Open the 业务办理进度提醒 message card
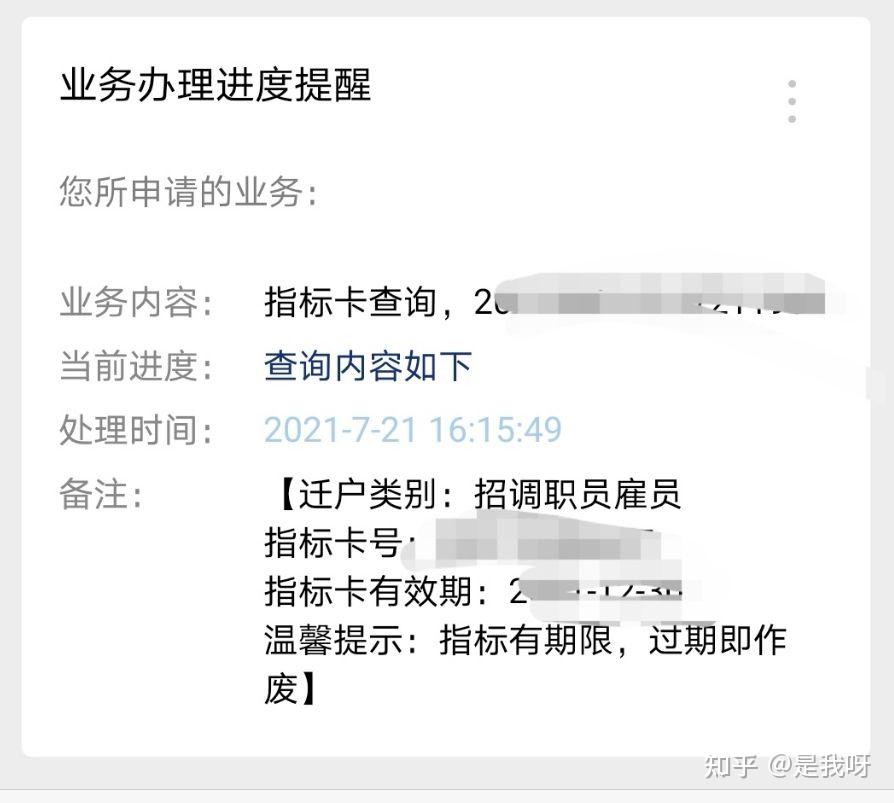This screenshot has width=894, height=803. (216, 86)
